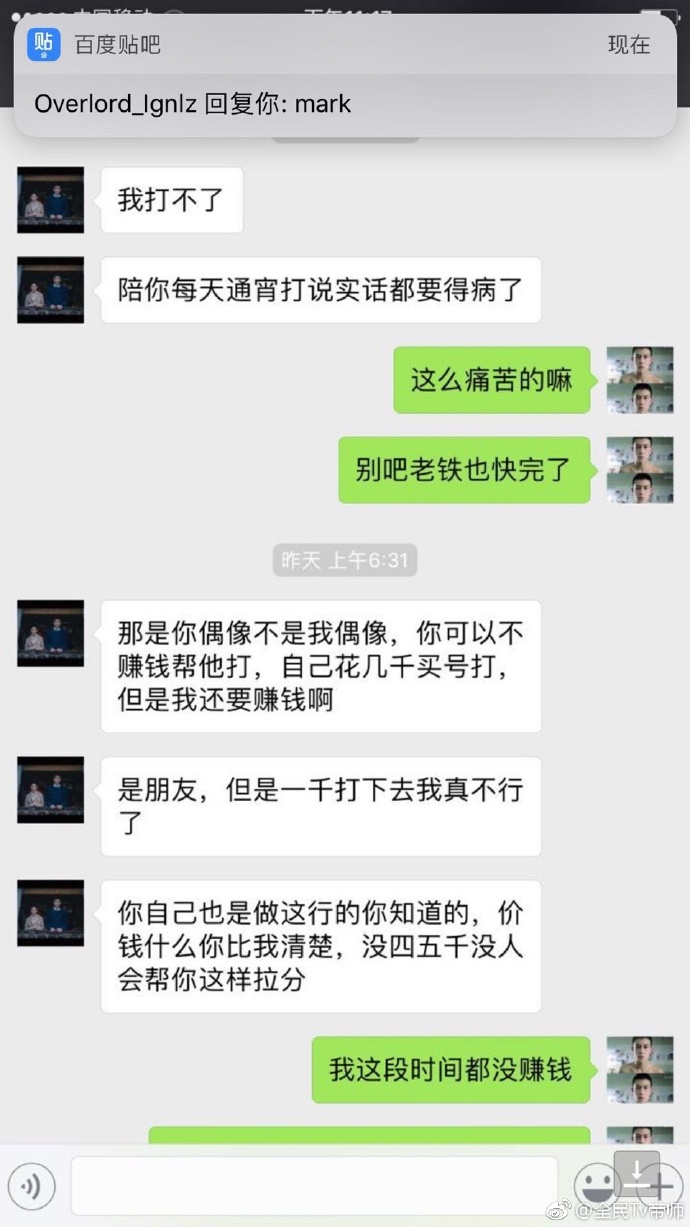Switch to the voice message input
Image resolution: width=690 pixels, height=1227 pixels.
click(31, 1186)
